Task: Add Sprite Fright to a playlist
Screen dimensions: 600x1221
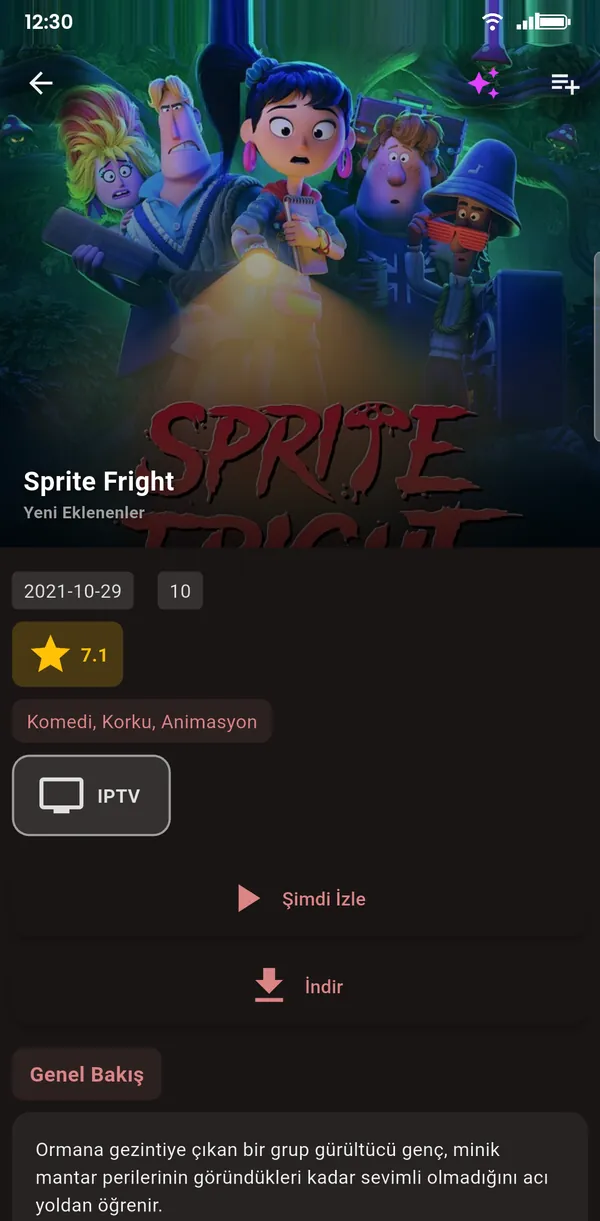Action: click(565, 84)
